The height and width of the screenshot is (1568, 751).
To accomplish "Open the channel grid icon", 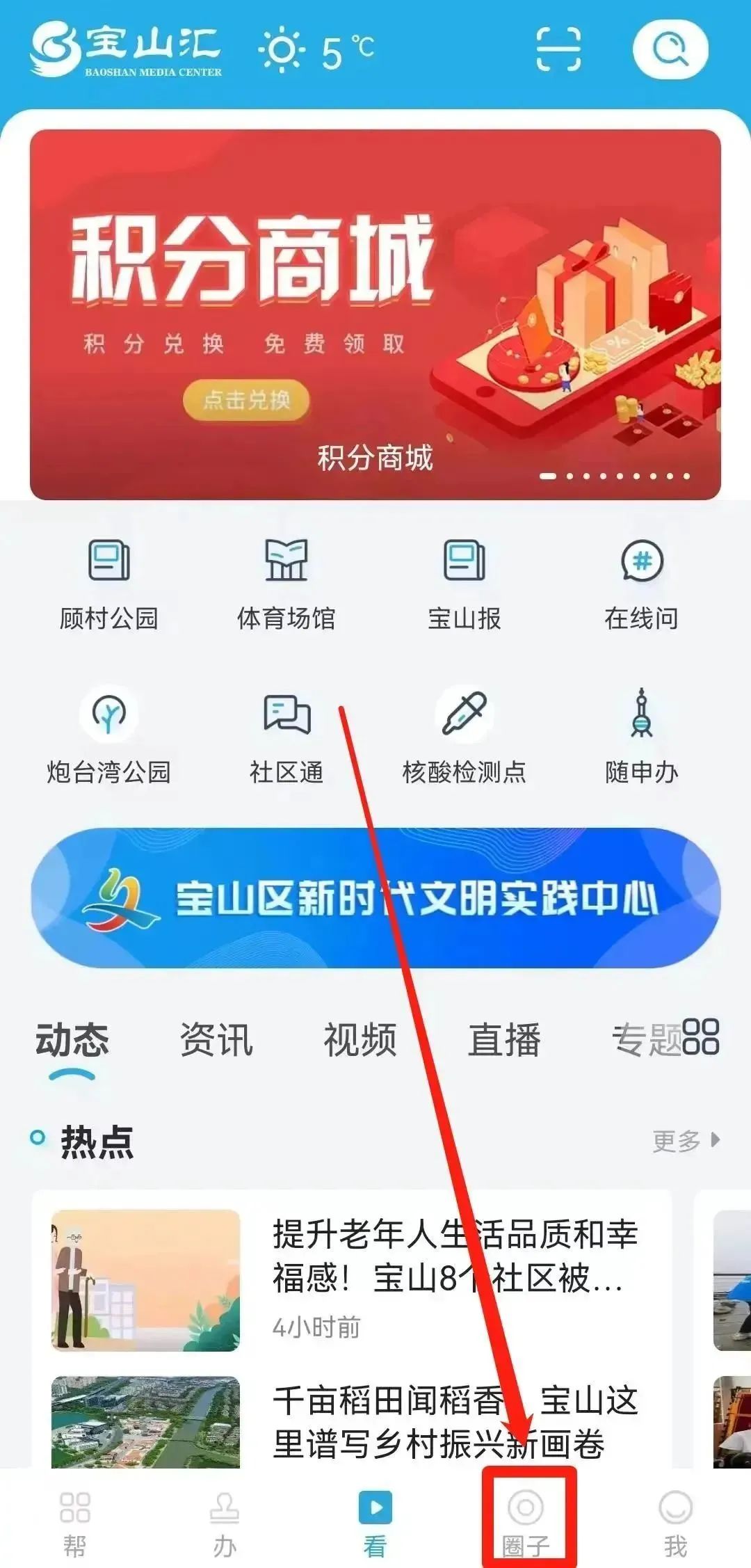I will point(701,1037).
